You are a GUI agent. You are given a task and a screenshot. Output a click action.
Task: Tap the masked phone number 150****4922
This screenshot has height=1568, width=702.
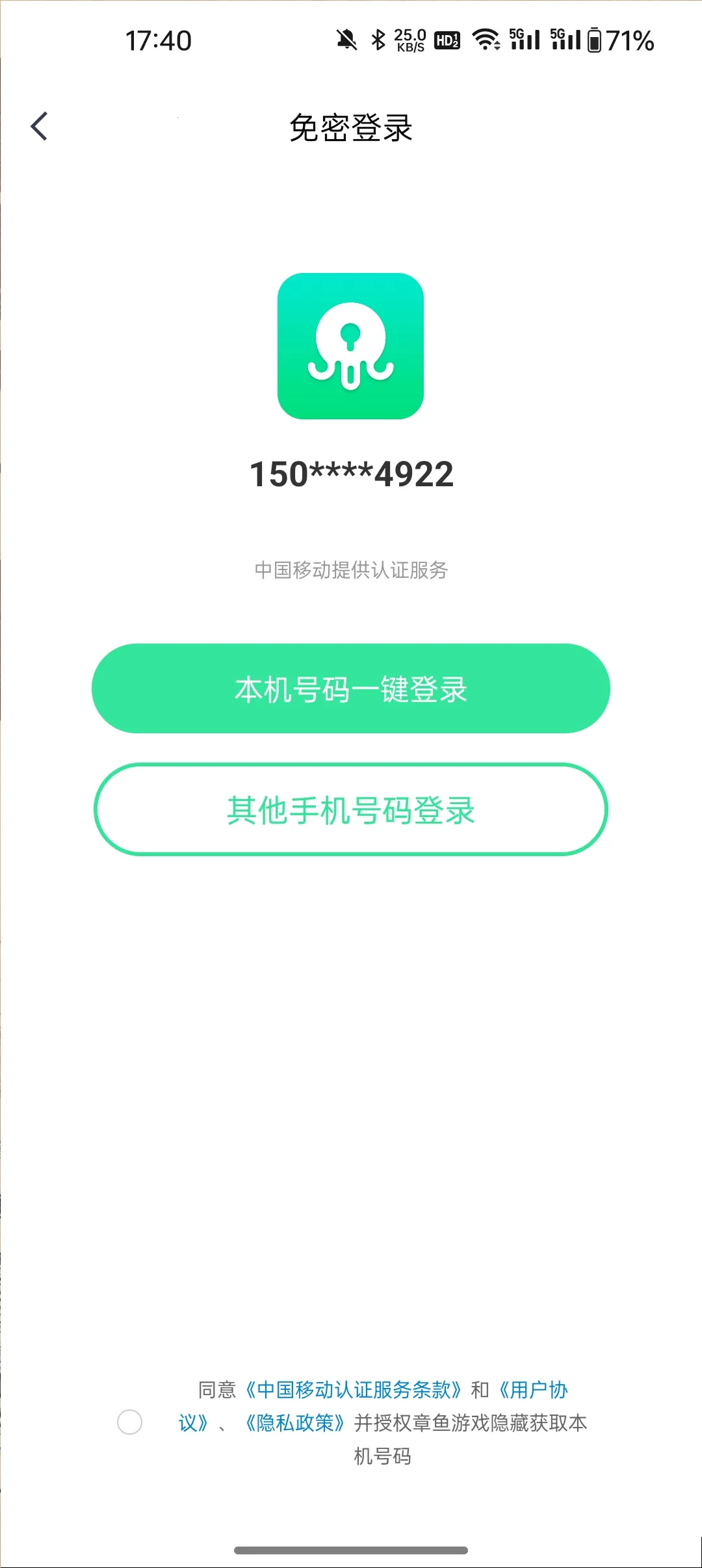click(x=351, y=475)
